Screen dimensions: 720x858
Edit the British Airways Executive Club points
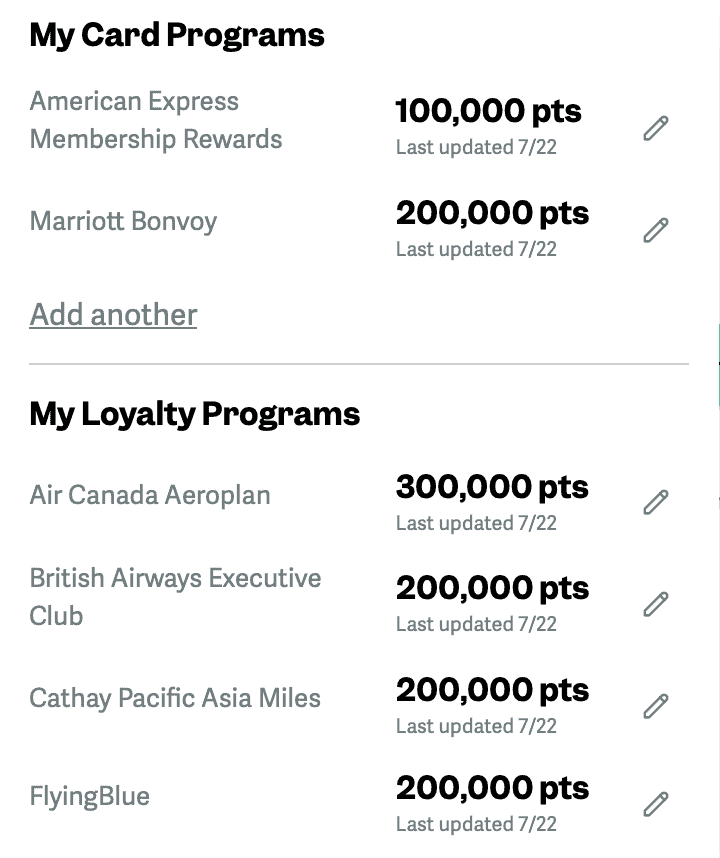click(655, 604)
